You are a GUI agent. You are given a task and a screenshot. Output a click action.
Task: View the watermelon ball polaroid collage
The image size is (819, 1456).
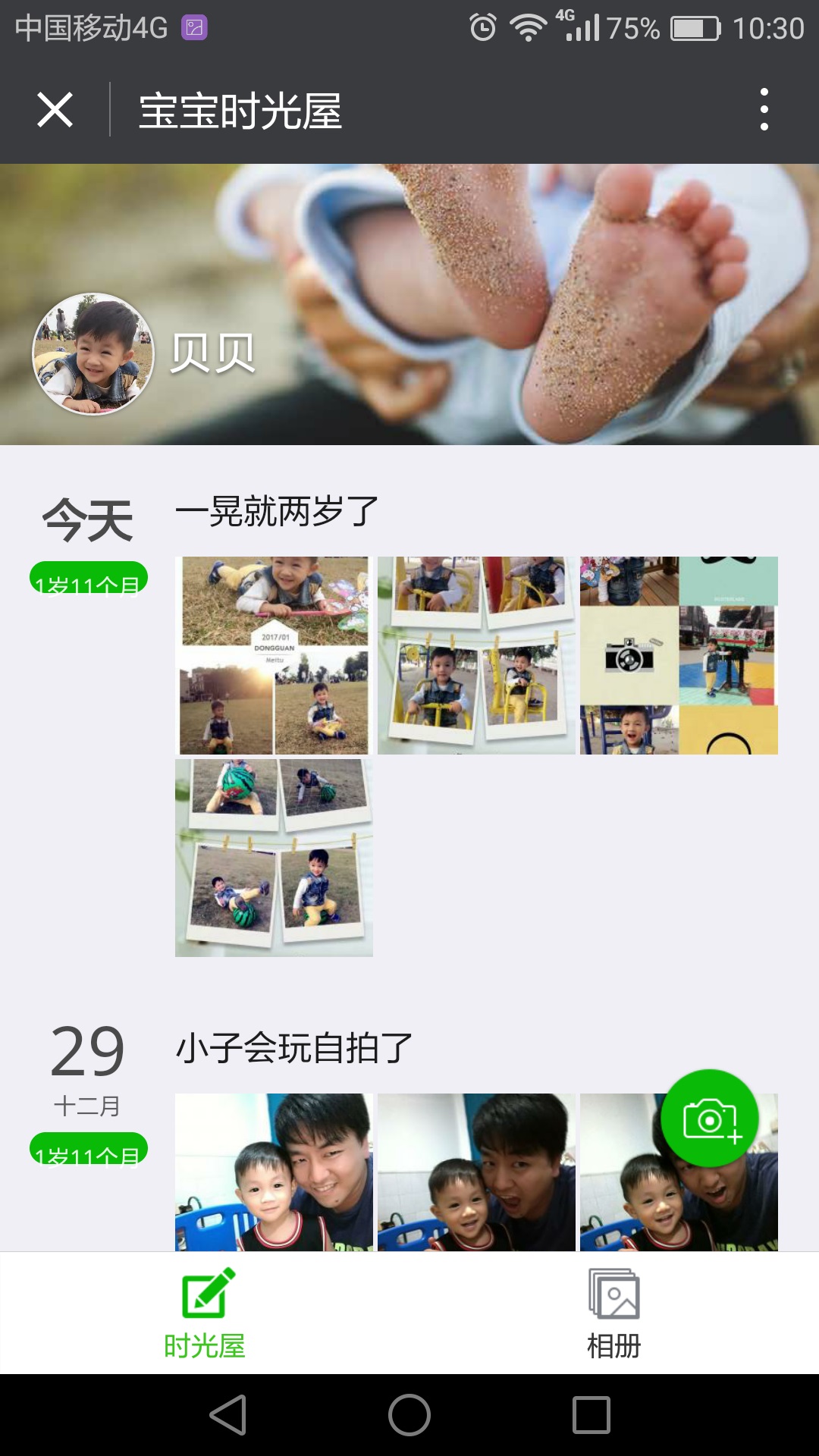274,858
